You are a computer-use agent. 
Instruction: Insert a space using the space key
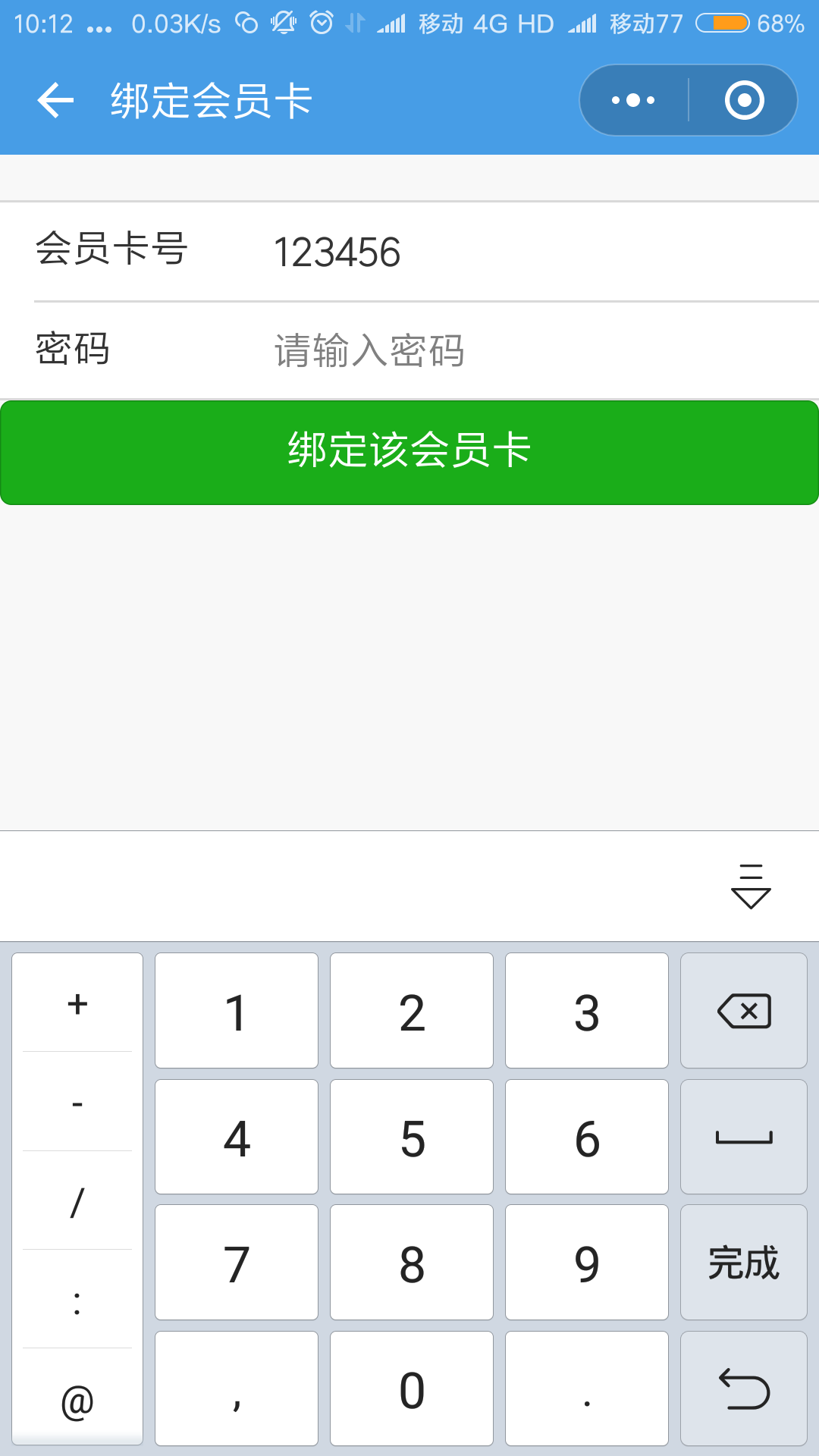[x=744, y=1137]
